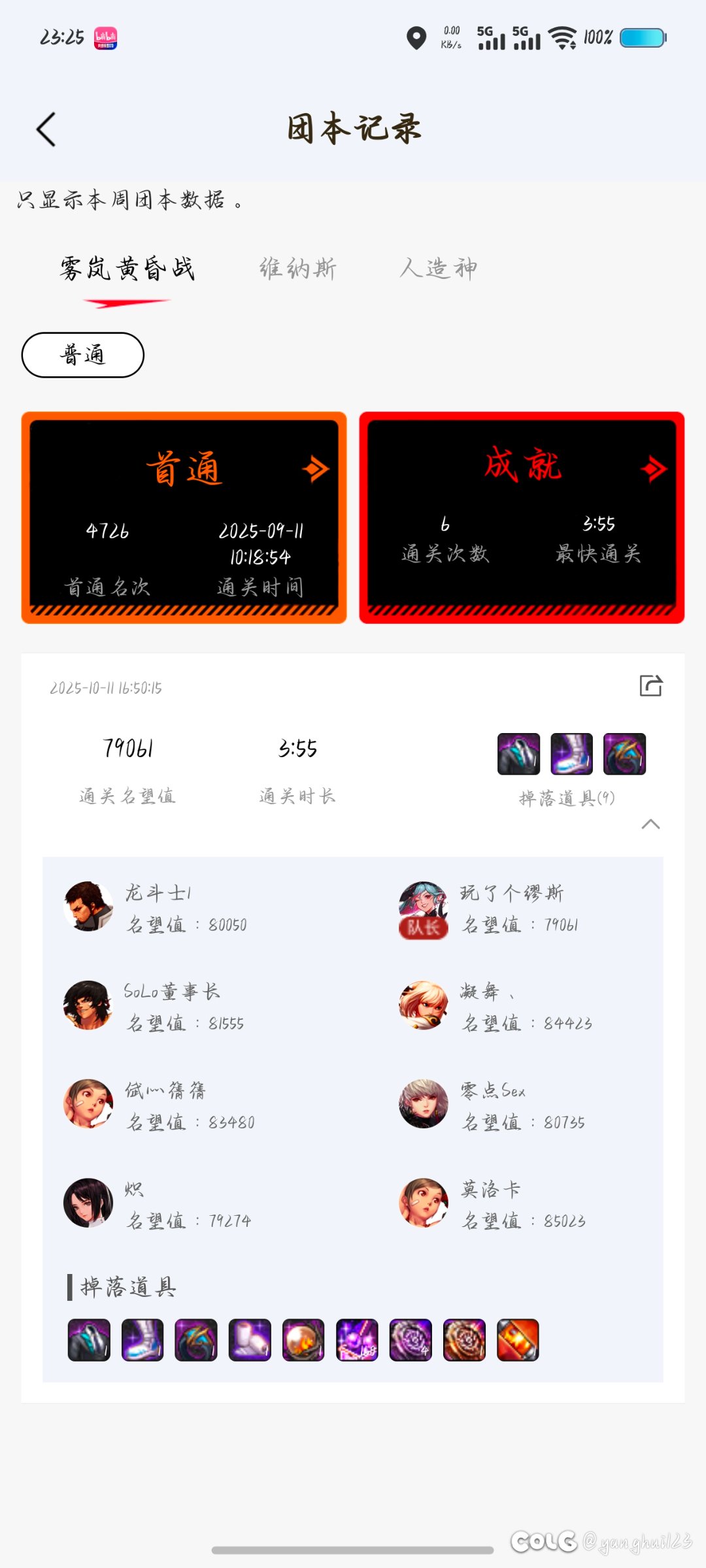Open player 莫洛卡's profile
The width and height of the screenshot is (706, 1568).
pos(424,1203)
